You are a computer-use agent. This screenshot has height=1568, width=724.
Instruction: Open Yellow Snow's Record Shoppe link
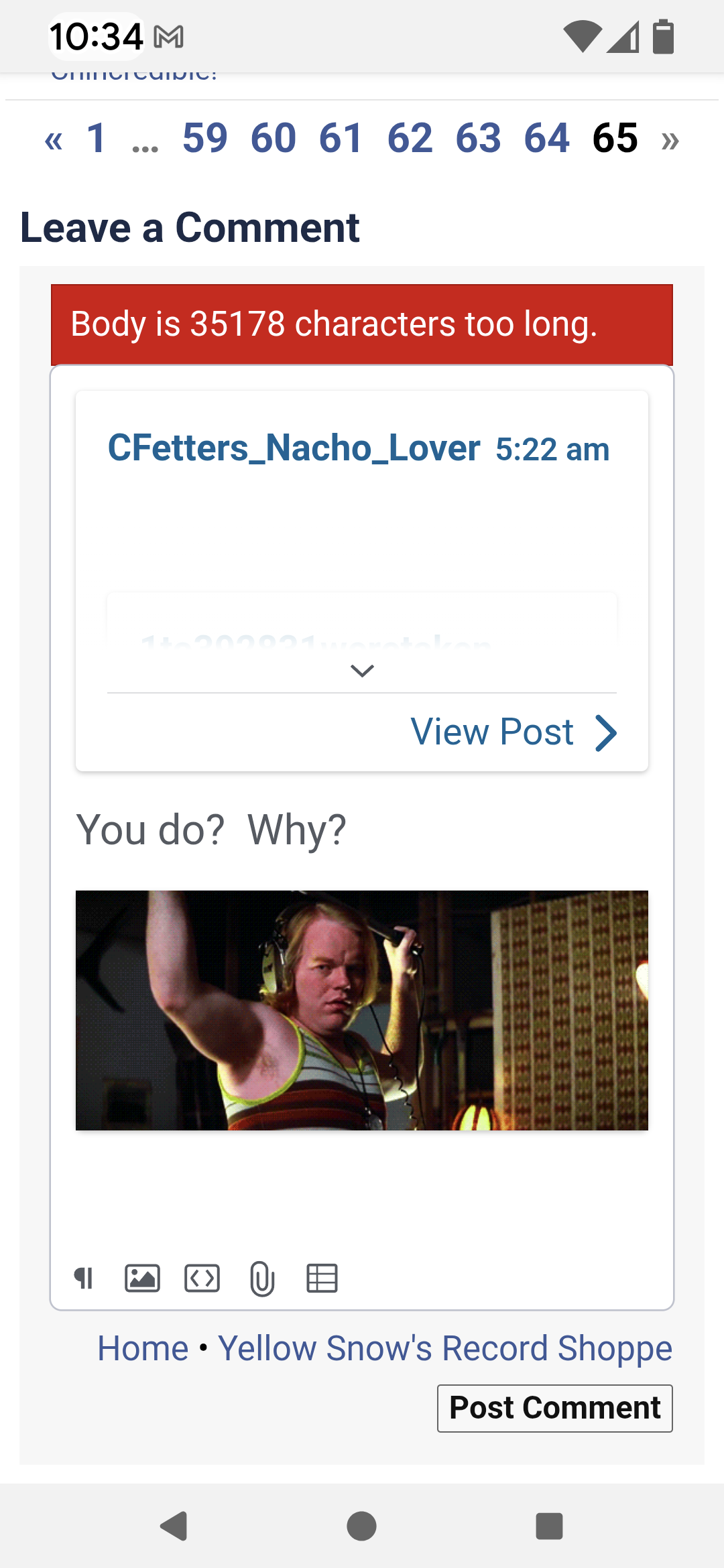point(445,1348)
